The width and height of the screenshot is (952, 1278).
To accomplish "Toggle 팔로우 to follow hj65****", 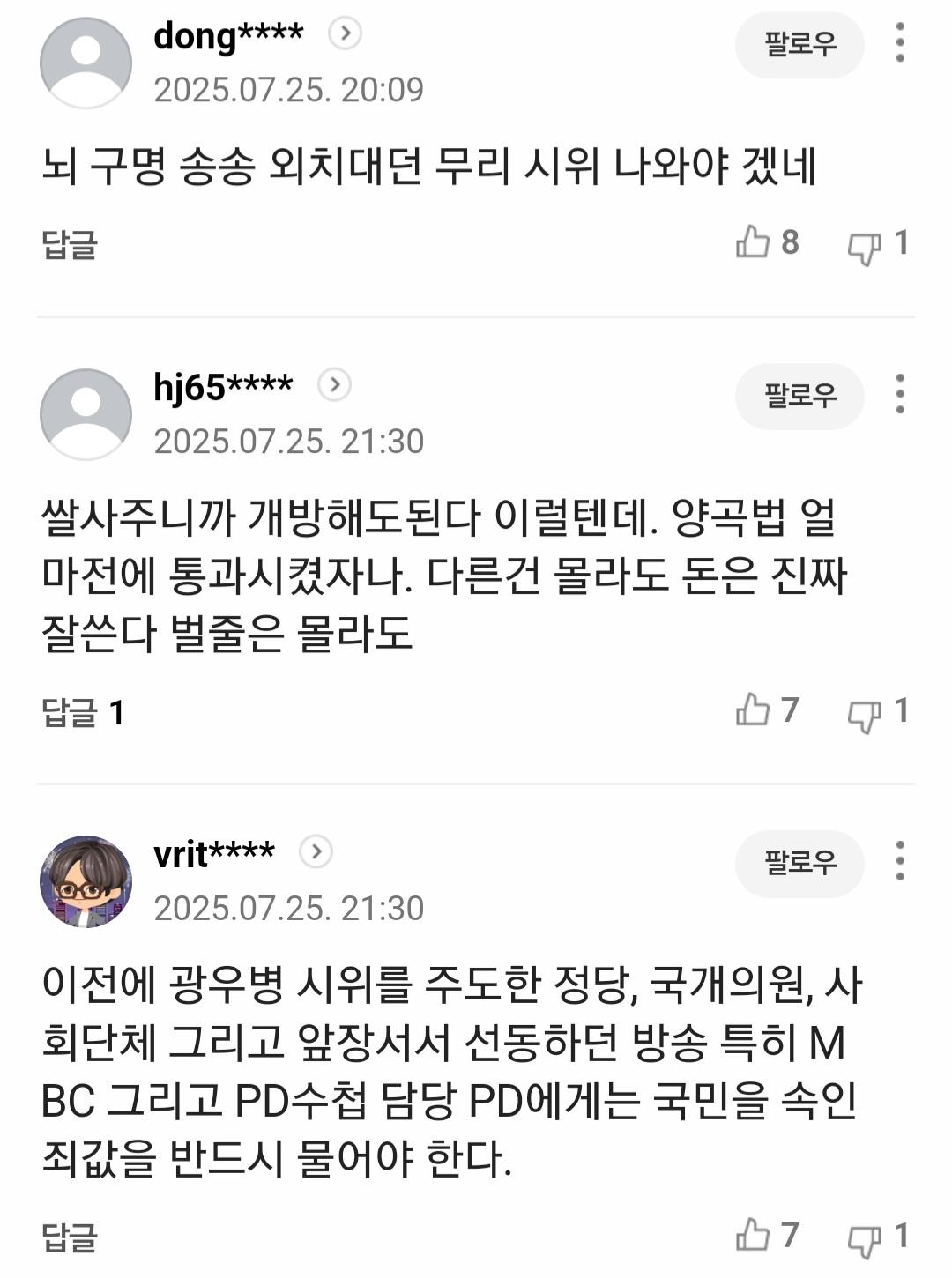I will [x=799, y=397].
